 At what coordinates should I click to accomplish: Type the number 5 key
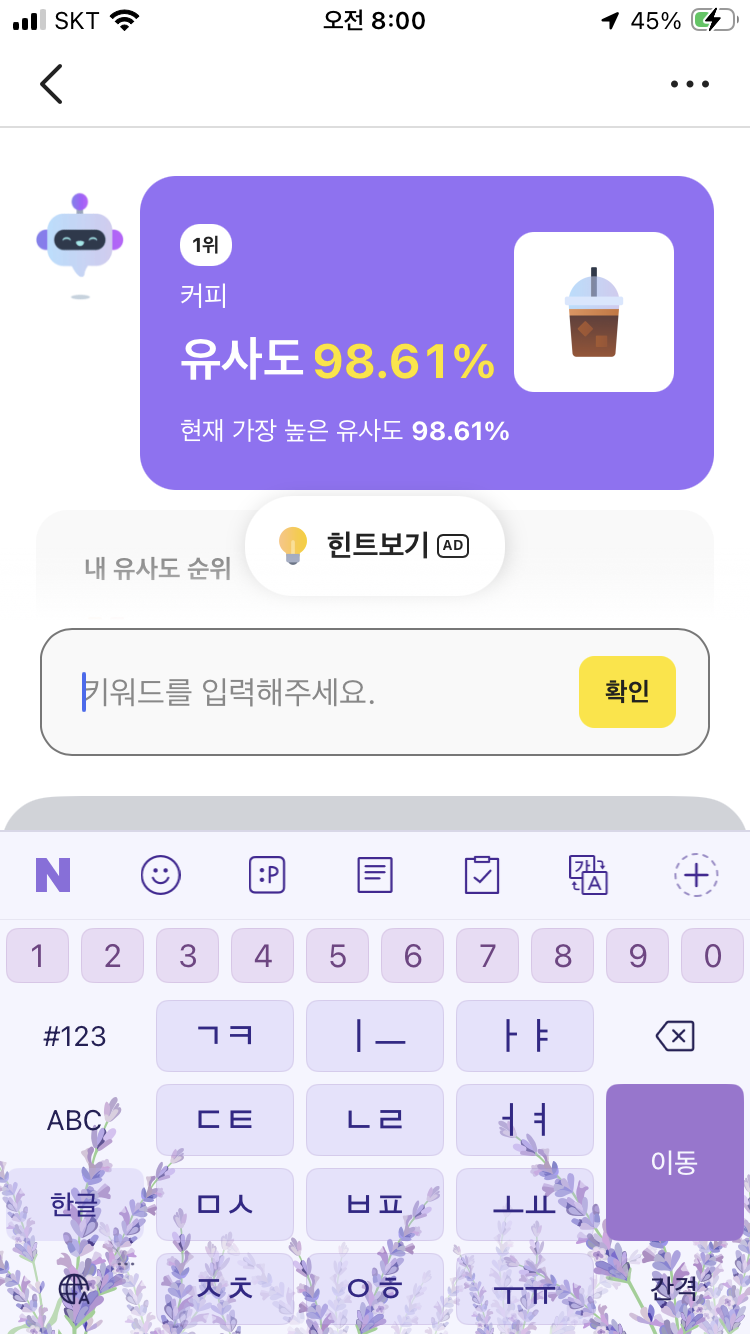(338, 956)
